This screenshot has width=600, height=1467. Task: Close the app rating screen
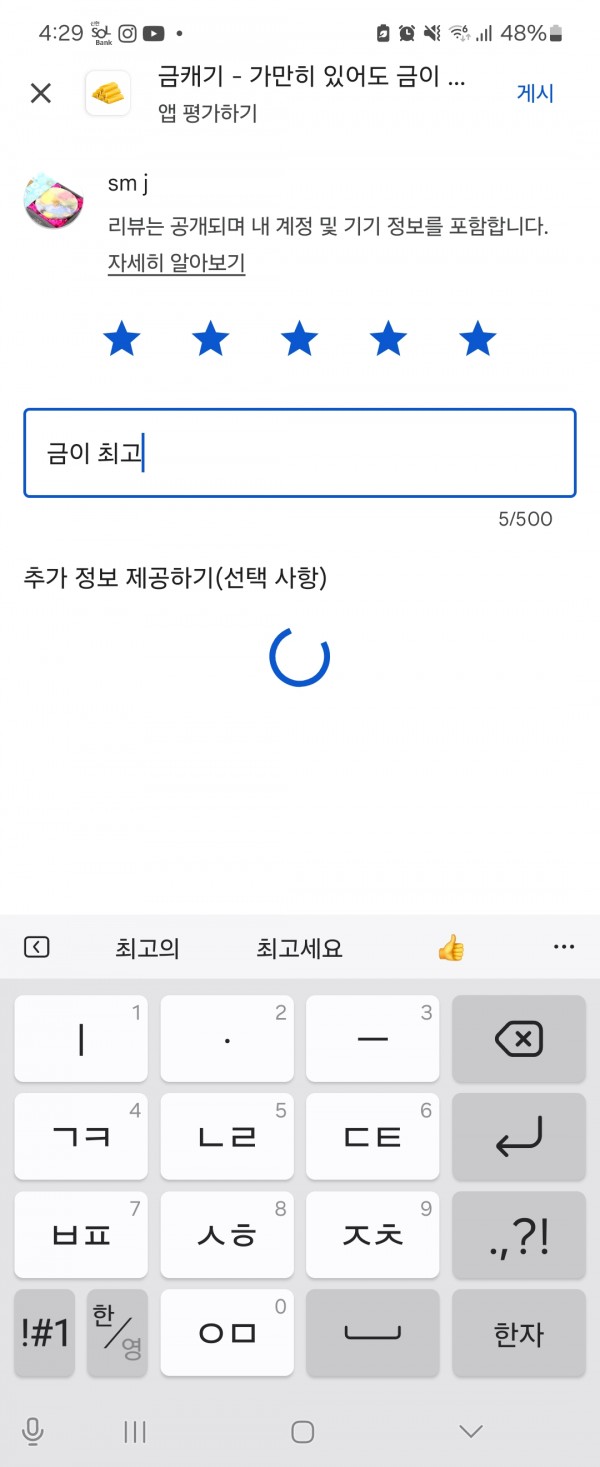[x=41, y=93]
